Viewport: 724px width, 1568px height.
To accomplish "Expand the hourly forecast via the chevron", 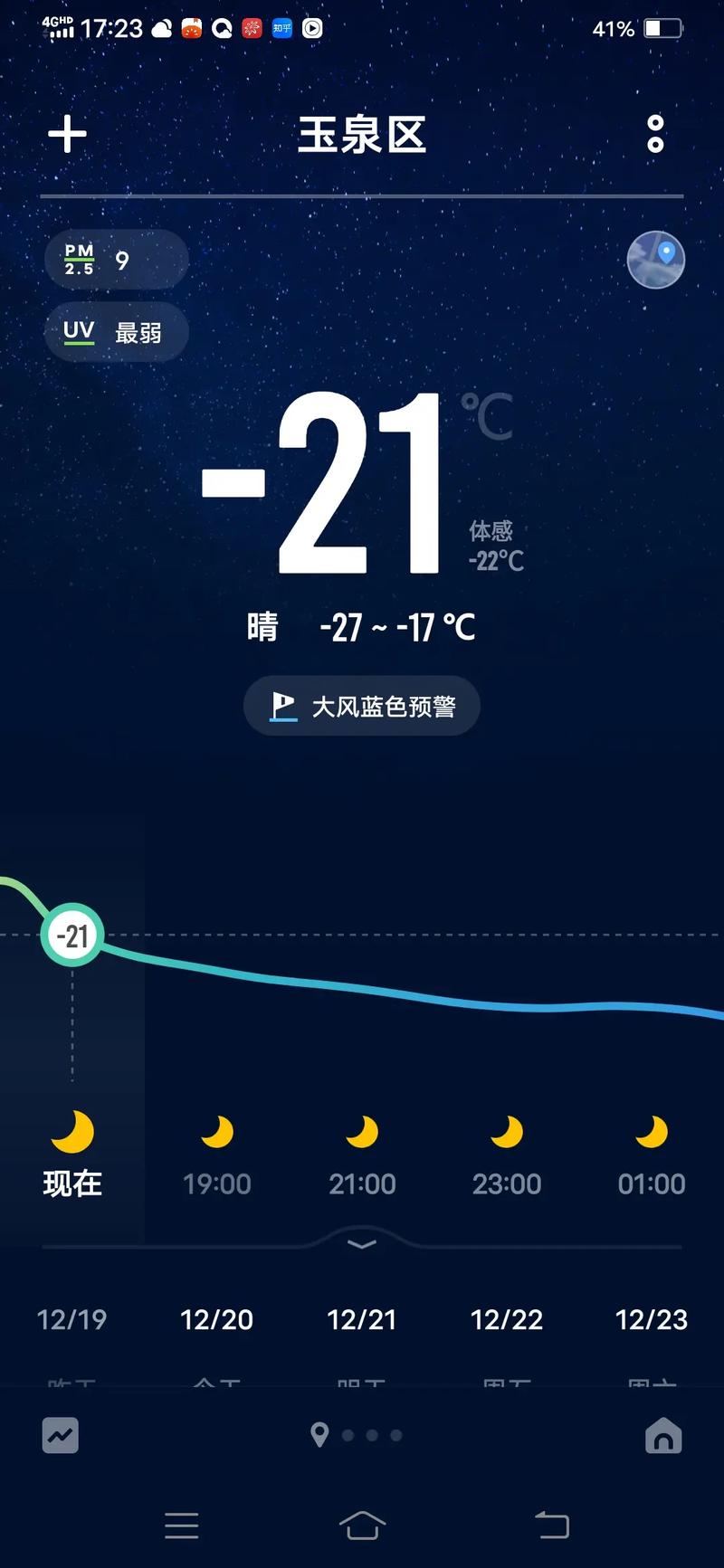I will click(x=362, y=1244).
